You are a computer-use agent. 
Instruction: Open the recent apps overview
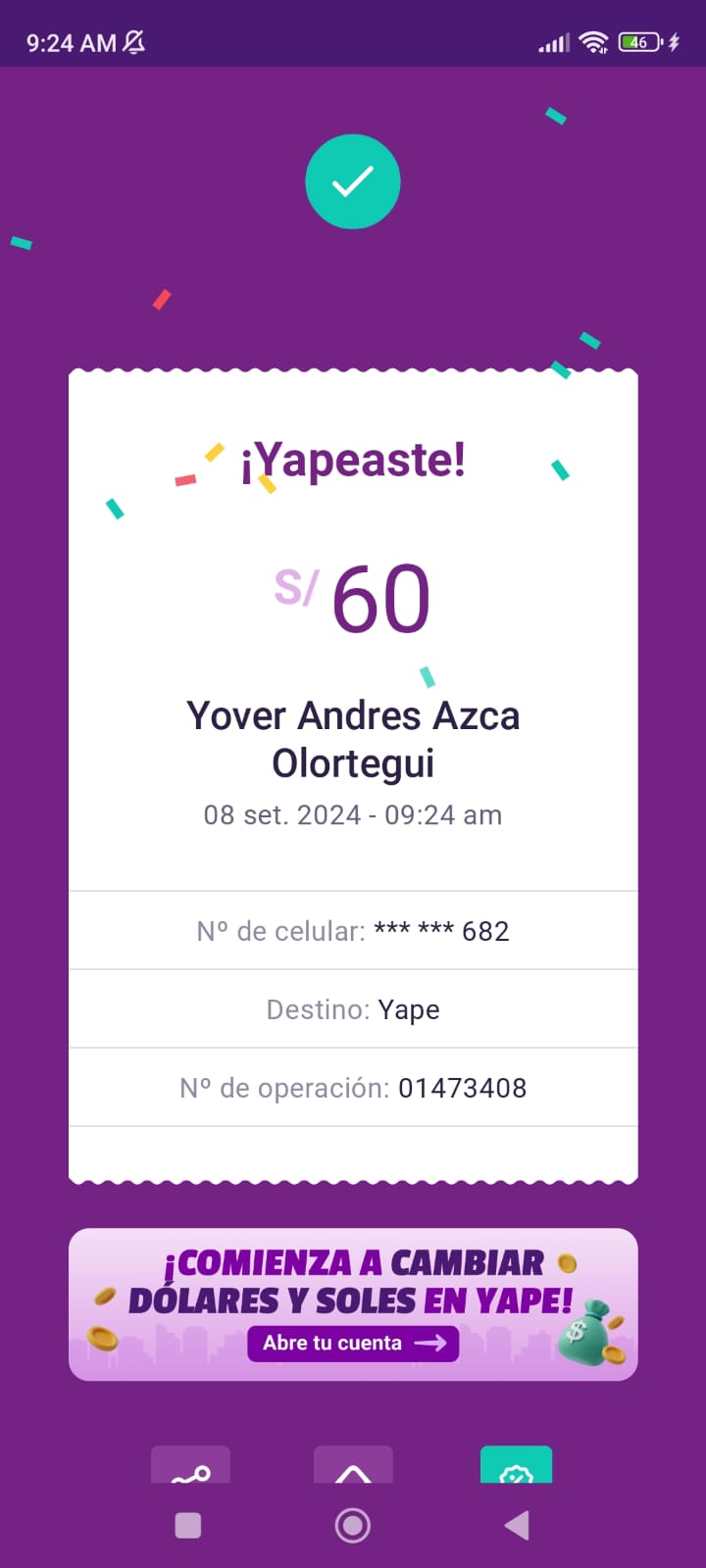tap(188, 1525)
